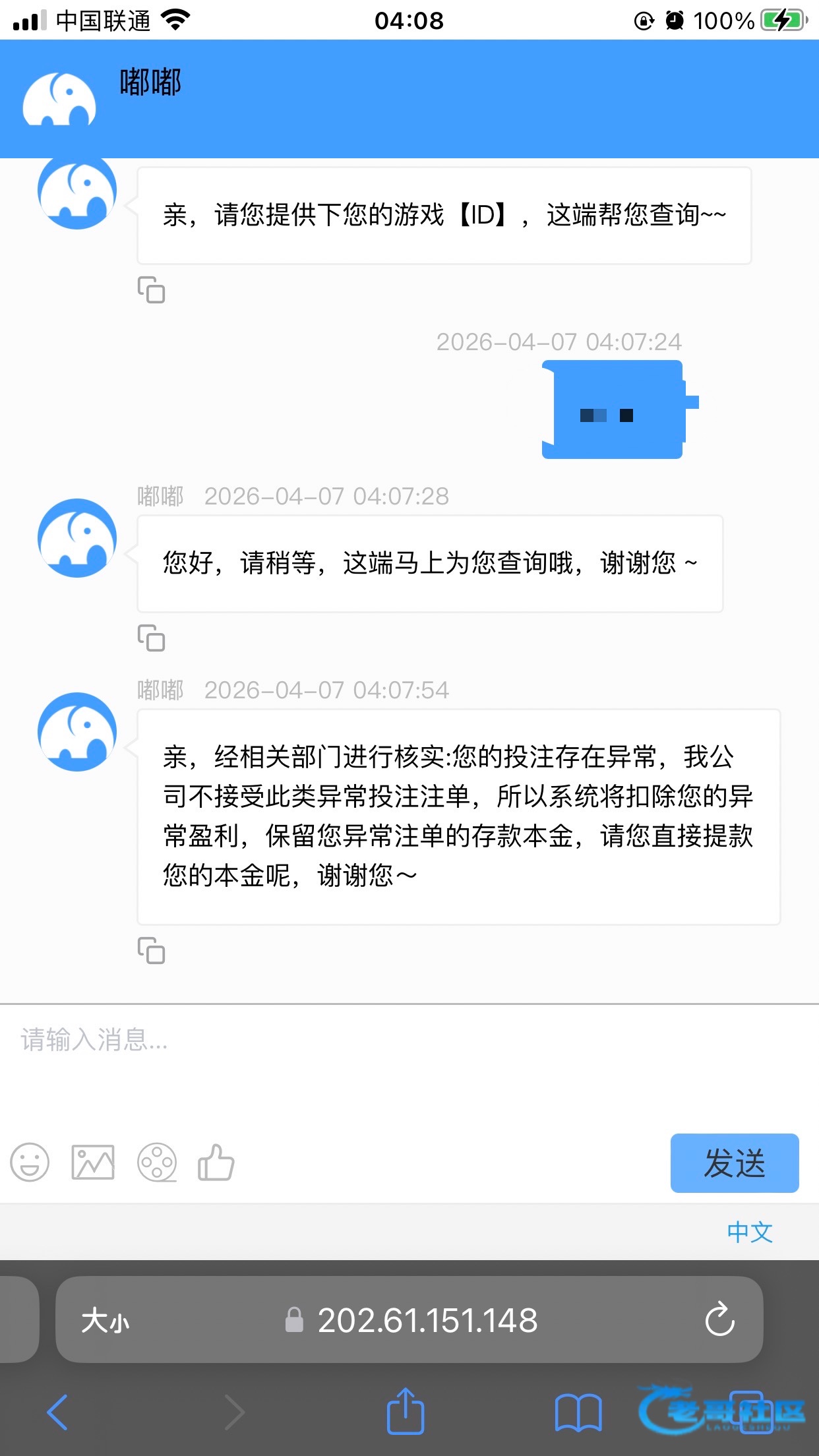Open browser bookmarks
Screen dimensions: 819x1456
[578, 1412]
